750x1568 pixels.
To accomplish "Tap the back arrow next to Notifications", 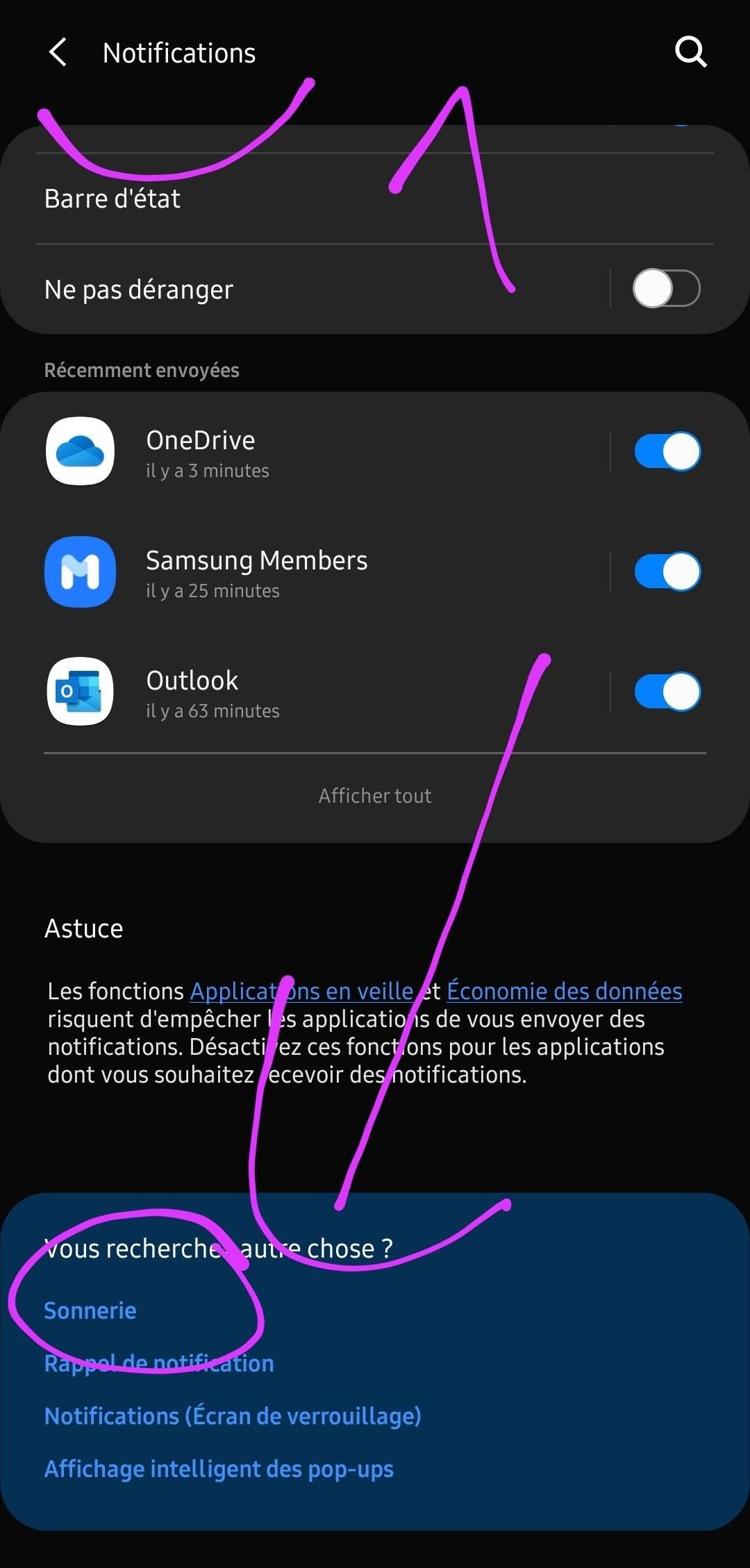I will point(58,51).
